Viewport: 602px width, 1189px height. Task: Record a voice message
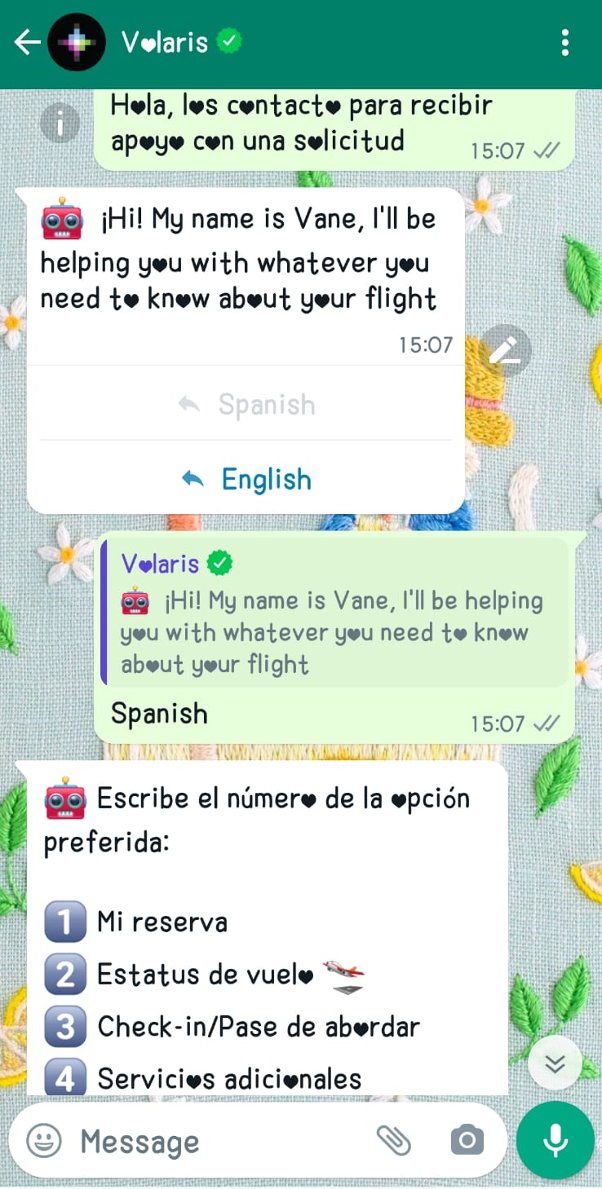pyautogui.click(x=555, y=1141)
